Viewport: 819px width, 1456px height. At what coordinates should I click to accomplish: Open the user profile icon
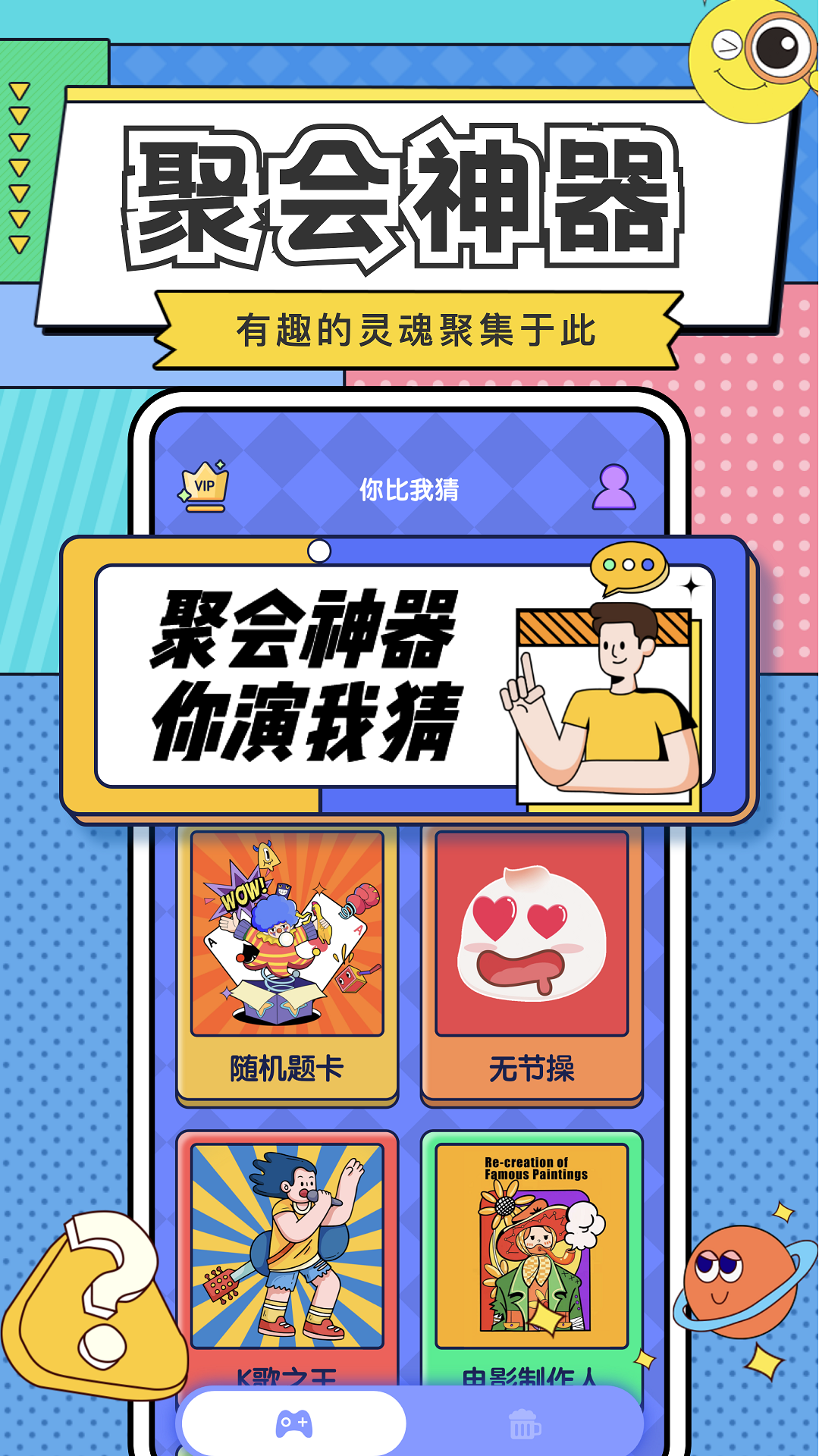point(614,485)
